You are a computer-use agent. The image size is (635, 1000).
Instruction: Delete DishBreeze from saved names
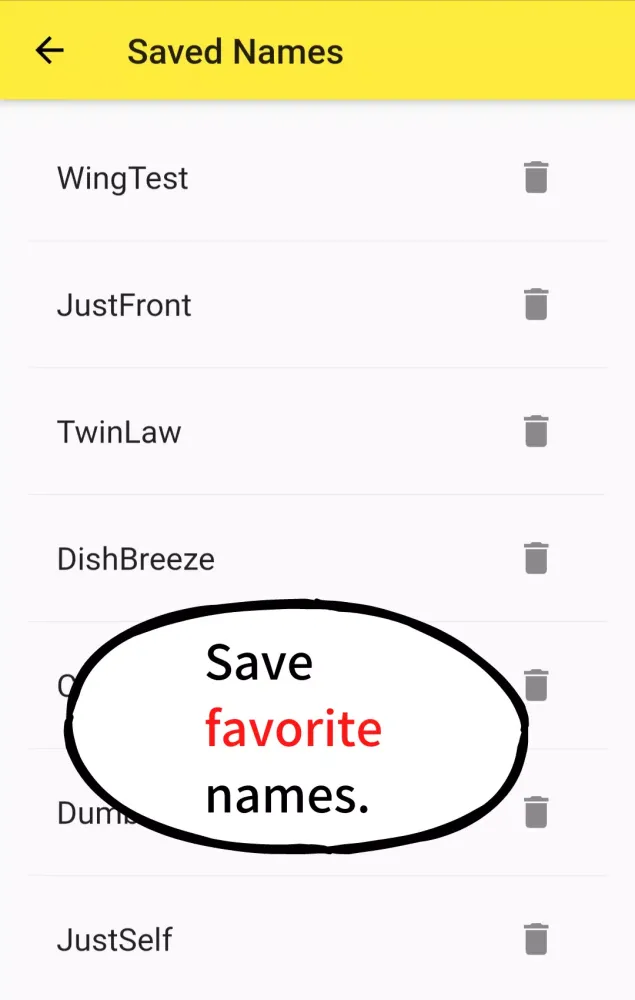click(536, 558)
